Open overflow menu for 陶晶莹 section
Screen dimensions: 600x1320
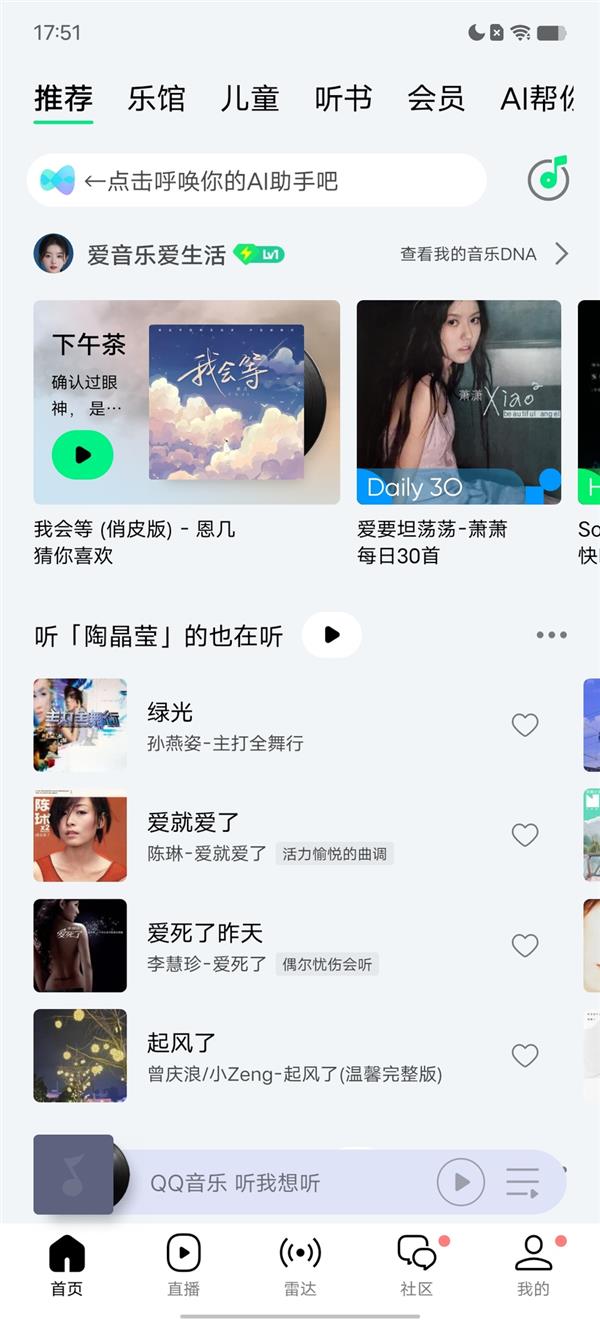551,635
